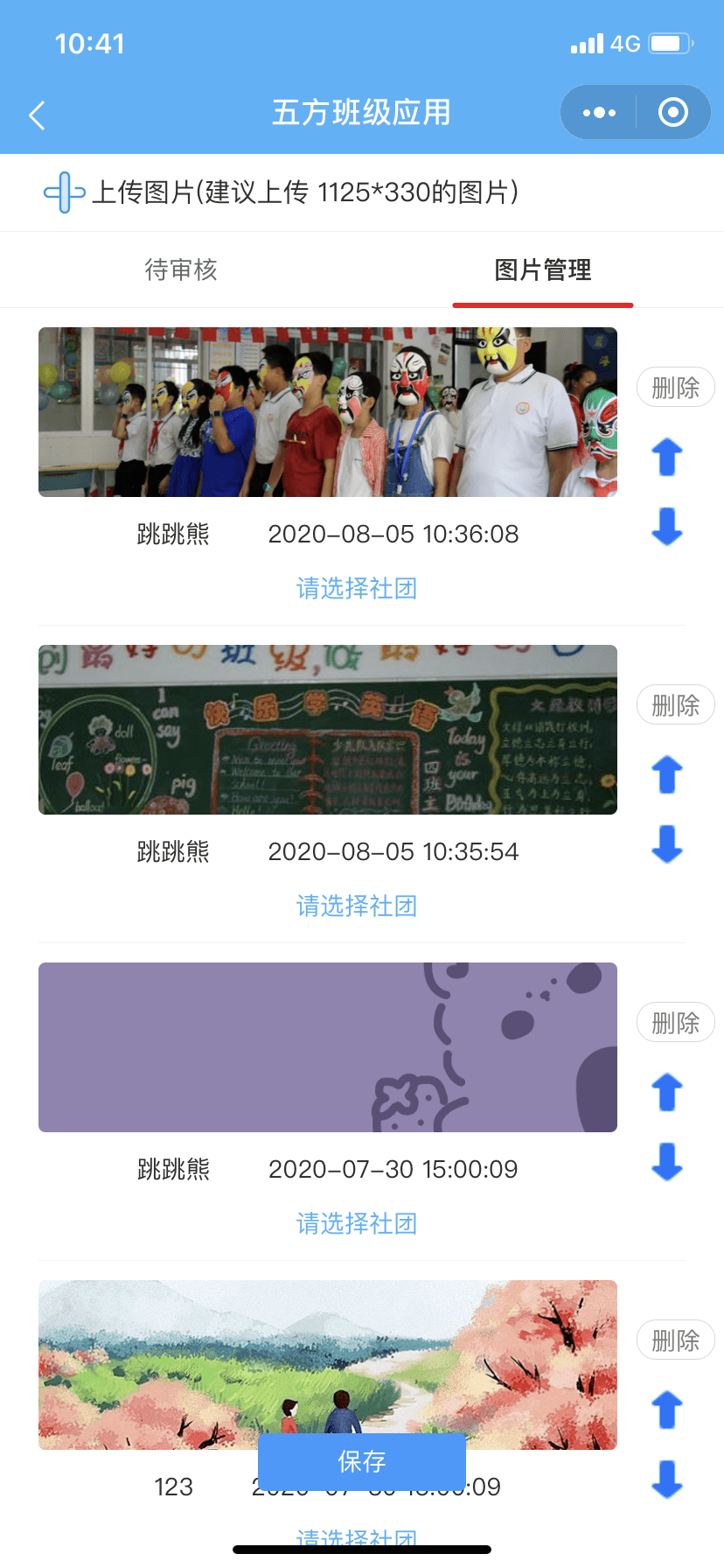The image size is (724, 1568).
Task: Move the 10:35:54 image up
Action: click(x=667, y=774)
